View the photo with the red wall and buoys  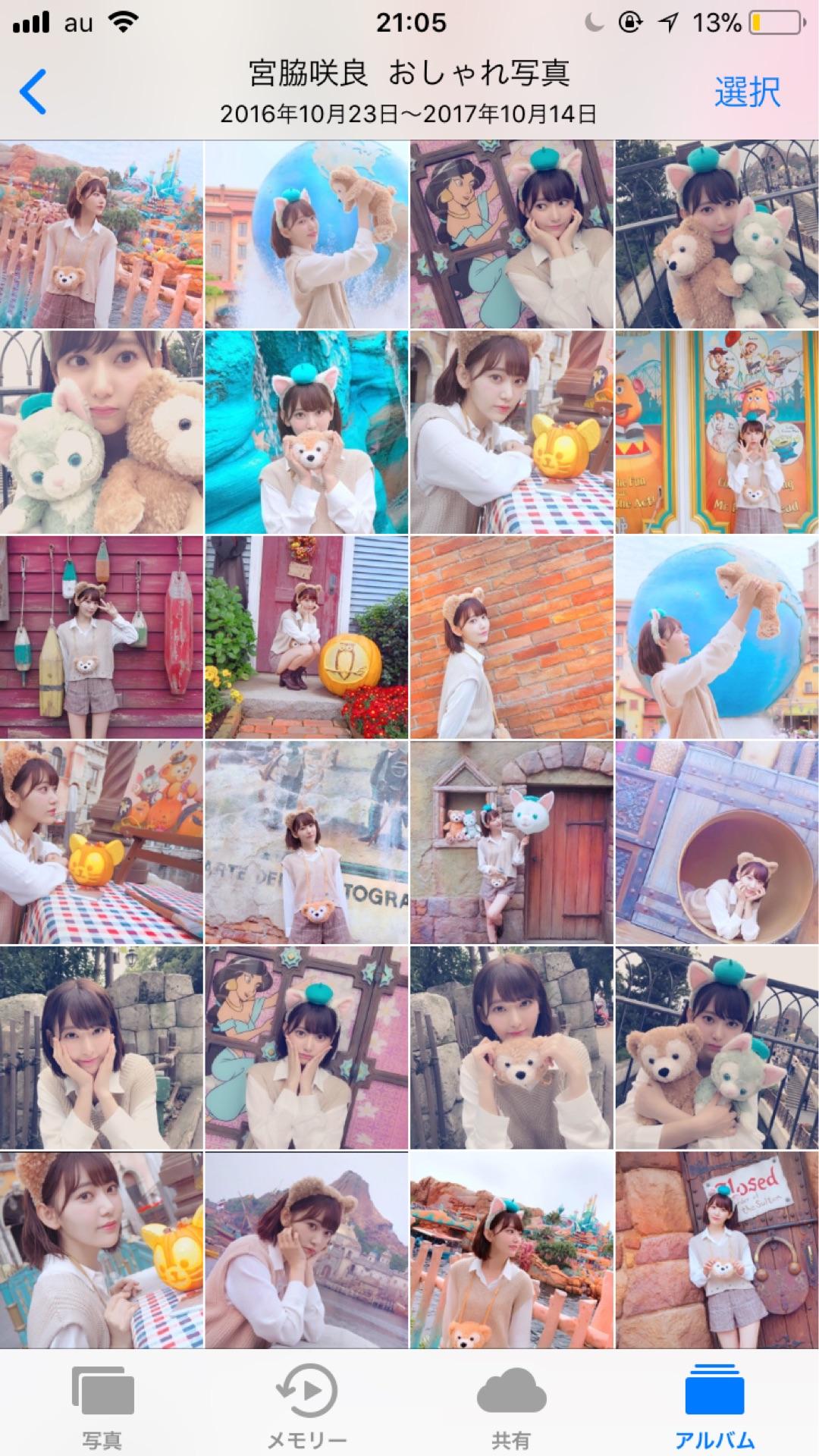tap(102, 638)
